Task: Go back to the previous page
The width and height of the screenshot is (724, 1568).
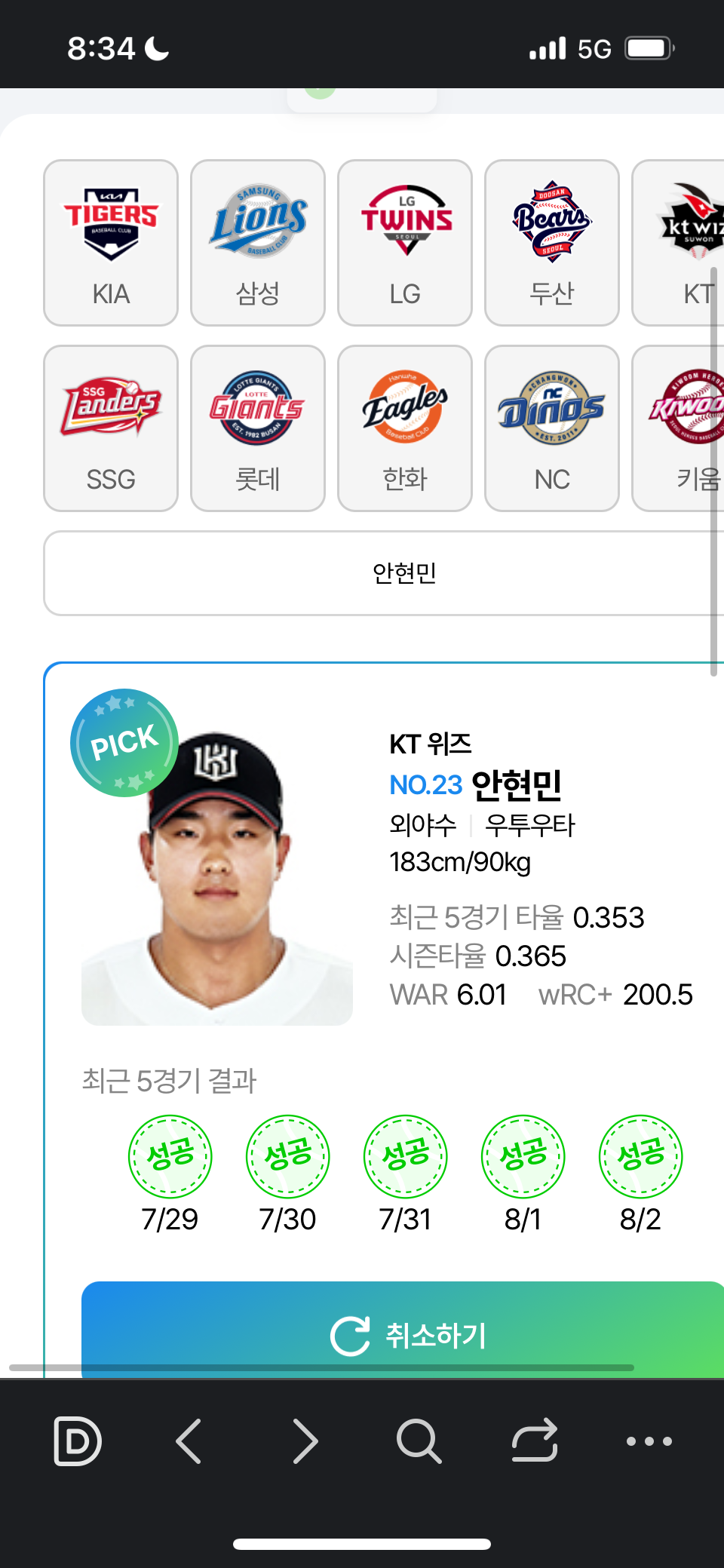Action: coord(189,1441)
